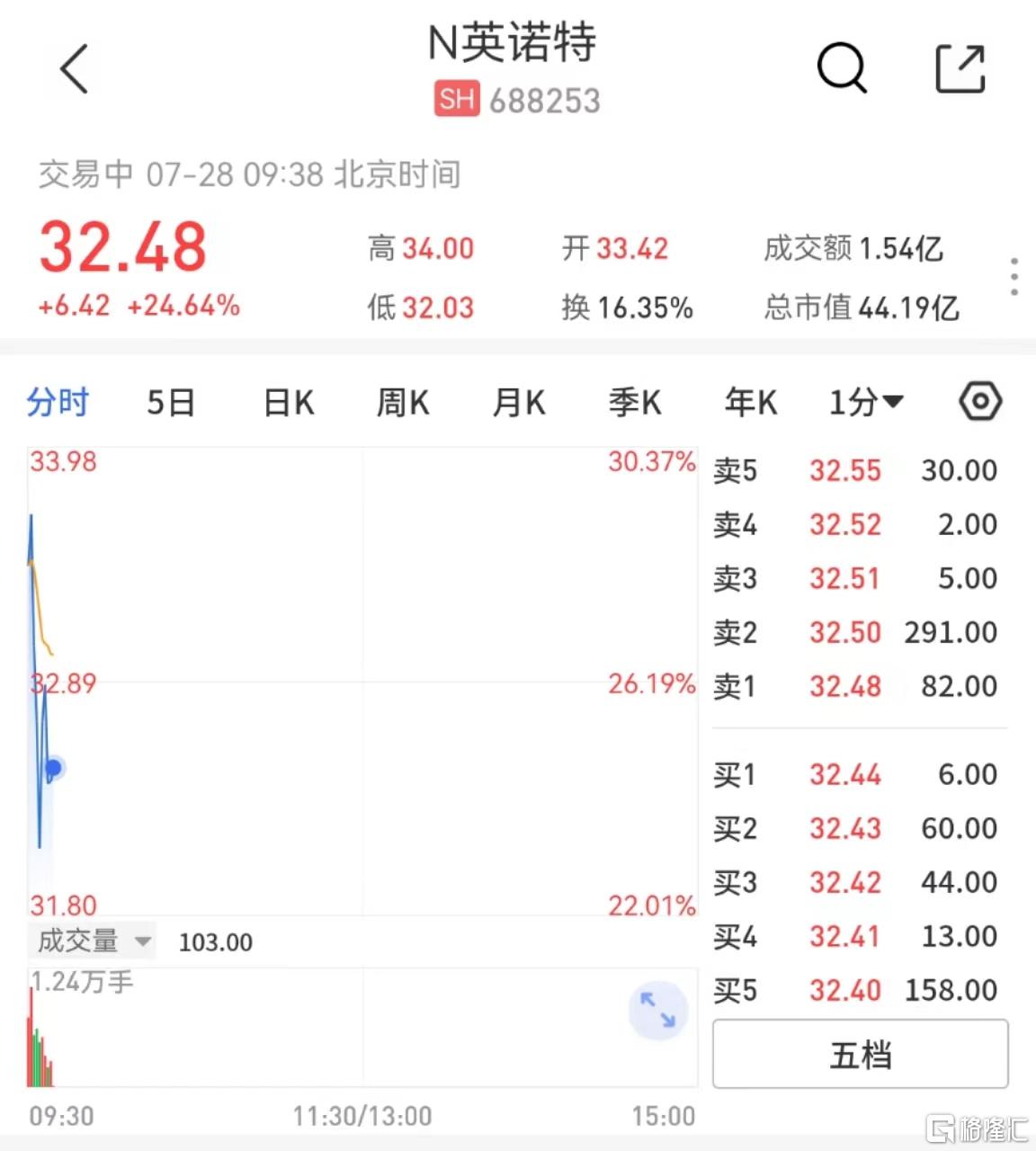Viewport: 1036px width, 1151px height.
Task: Expand the 1分 interval dropdown
Action: [x=866, y=402]
